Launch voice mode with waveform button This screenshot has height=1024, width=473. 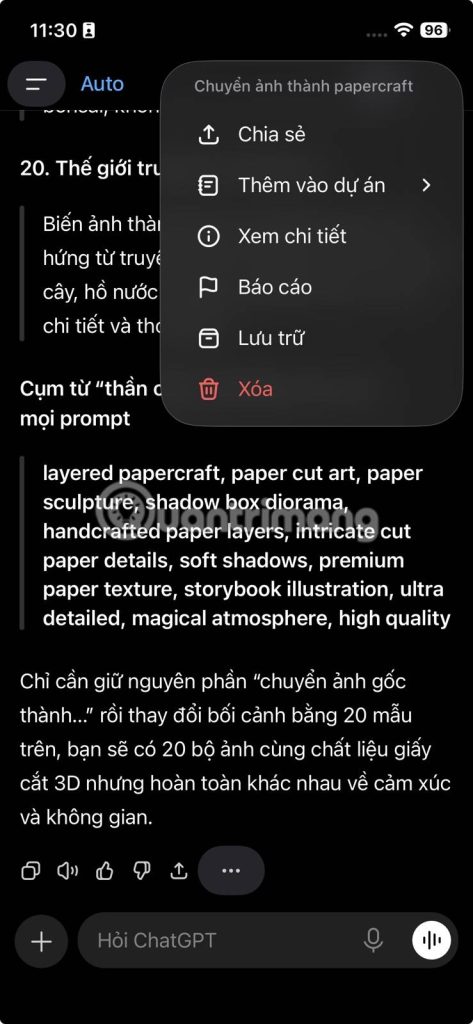(x=431, y=940)
